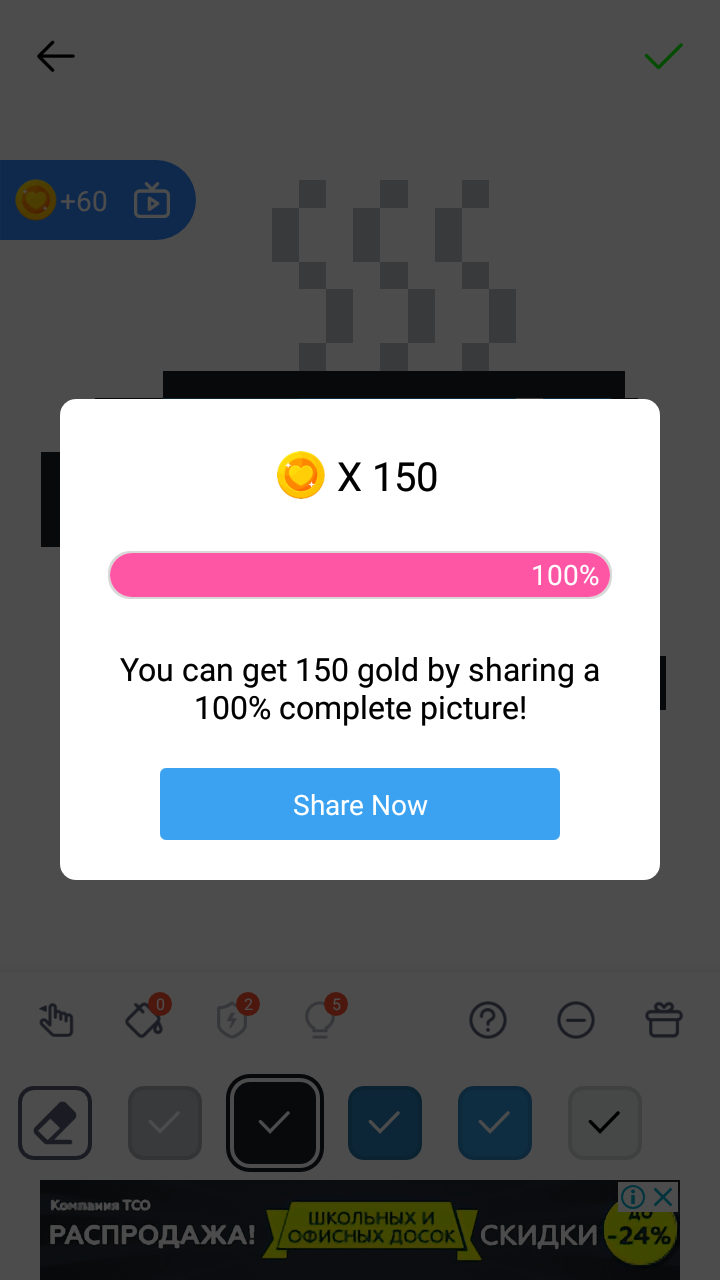Image resolution: width=720 pixels, height=1280 pixels.
Task: Select the hand pan tool
Action: tap(57, 1021)
